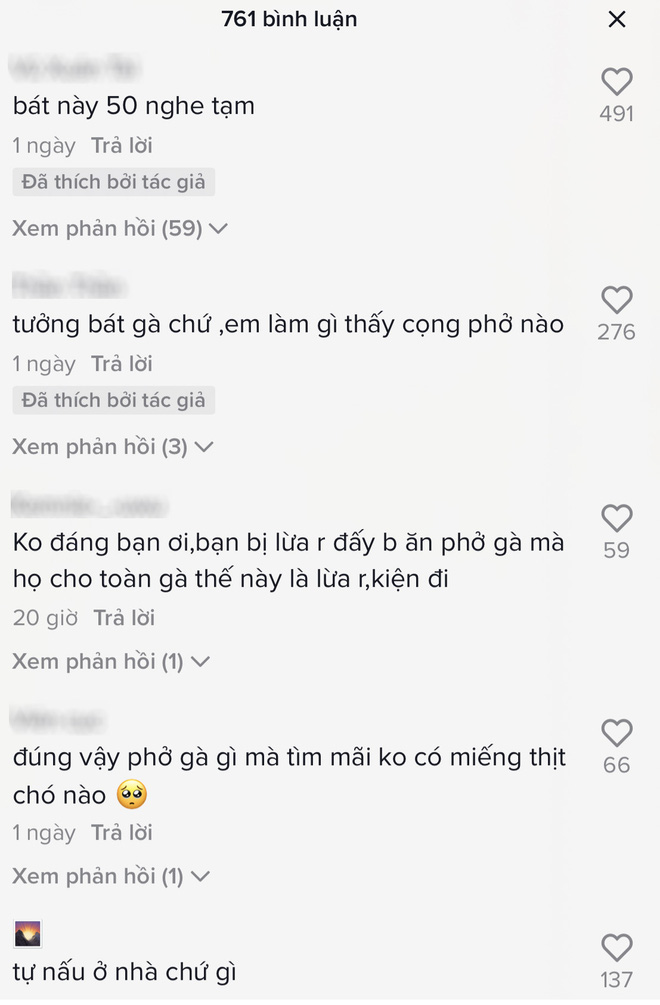This screenshot has width=660, height=1005.
Task: Like the comment starting 'đúng vậy phở gà'
Action: tap(617, 734)
